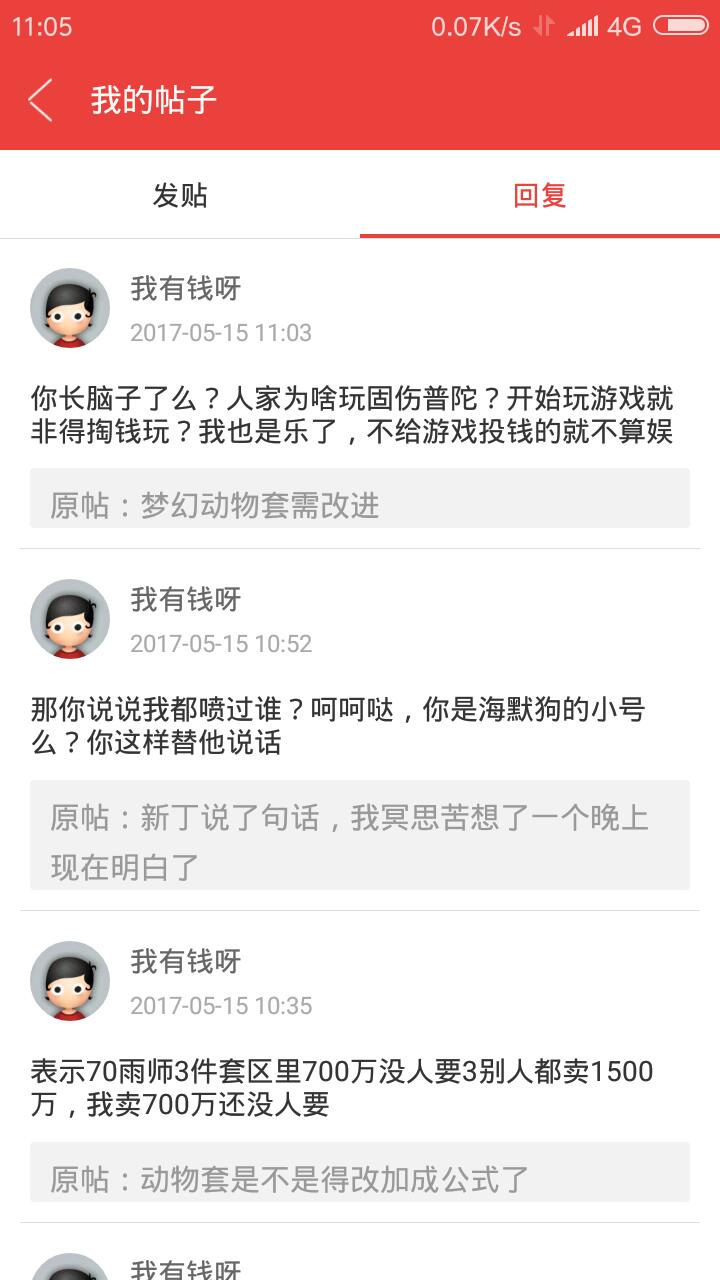Open the reply about 海默狗的小号
Screen dimensions: 720x1280
[340, 726]
